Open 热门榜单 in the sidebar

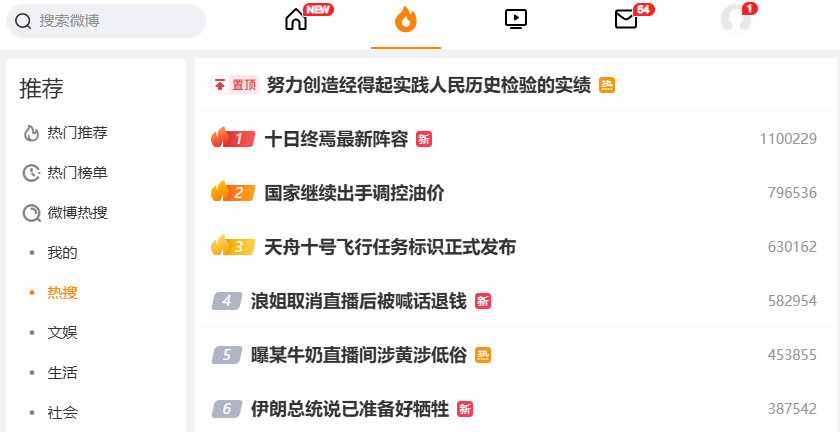(77, 173)
